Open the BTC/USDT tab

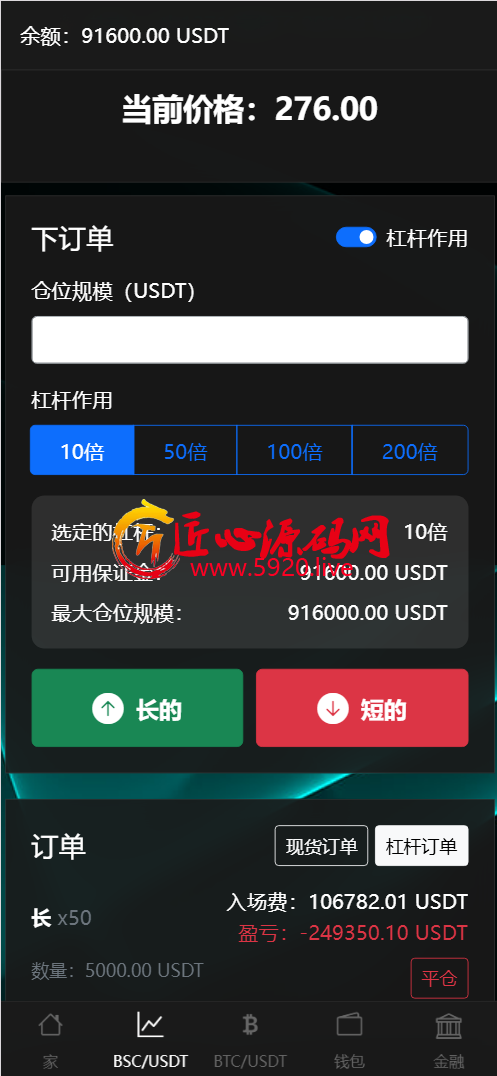(250, 1039)
